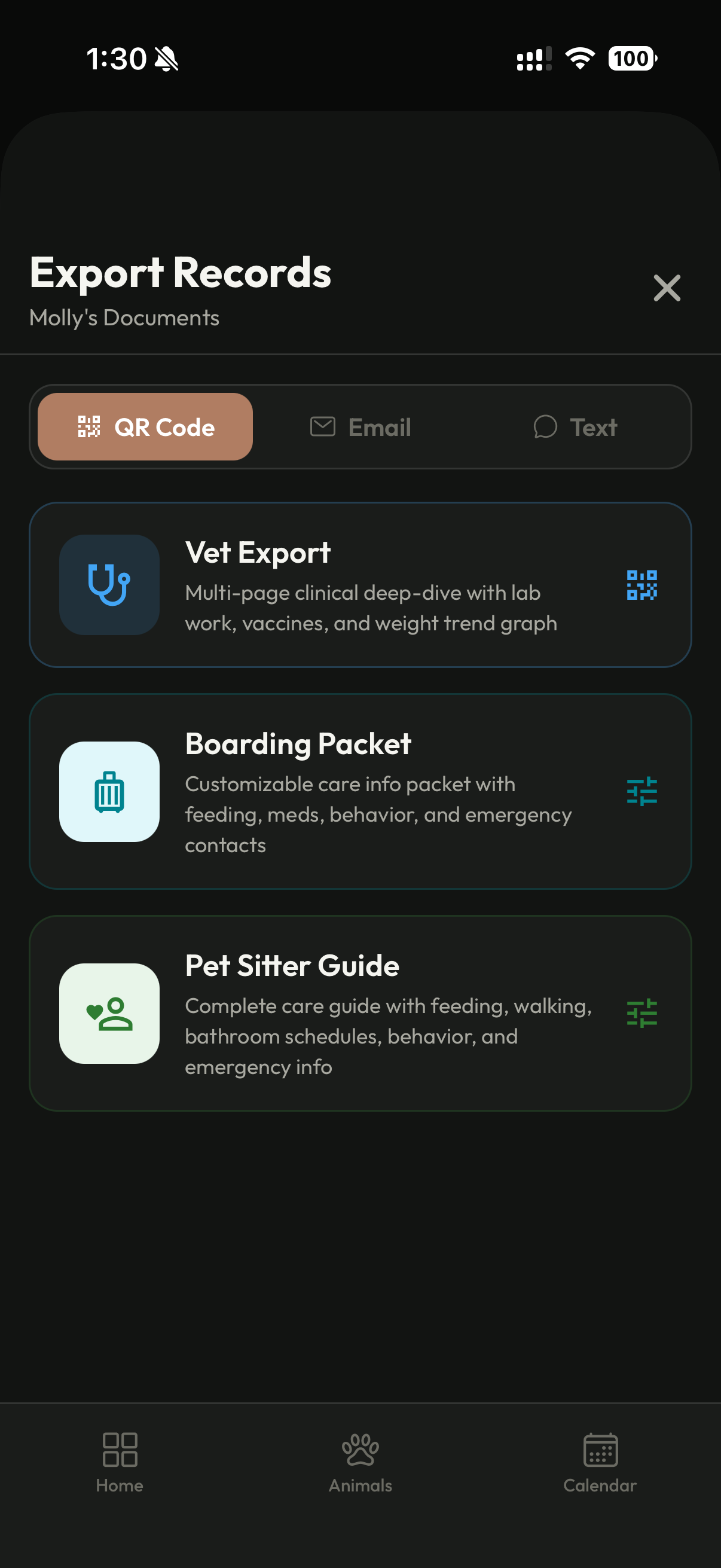Open the Calendar icon in bottom bar

(600, 1459)
